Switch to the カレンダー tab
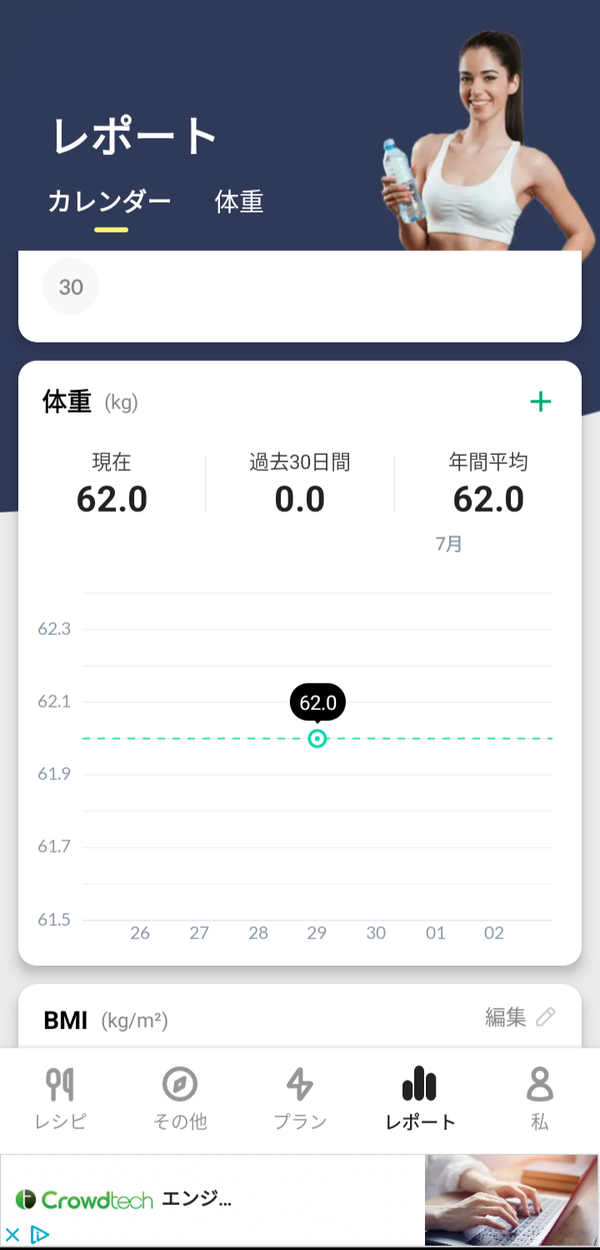The height and width of the screenshot is (1250, 600). [x=110, y=202]
